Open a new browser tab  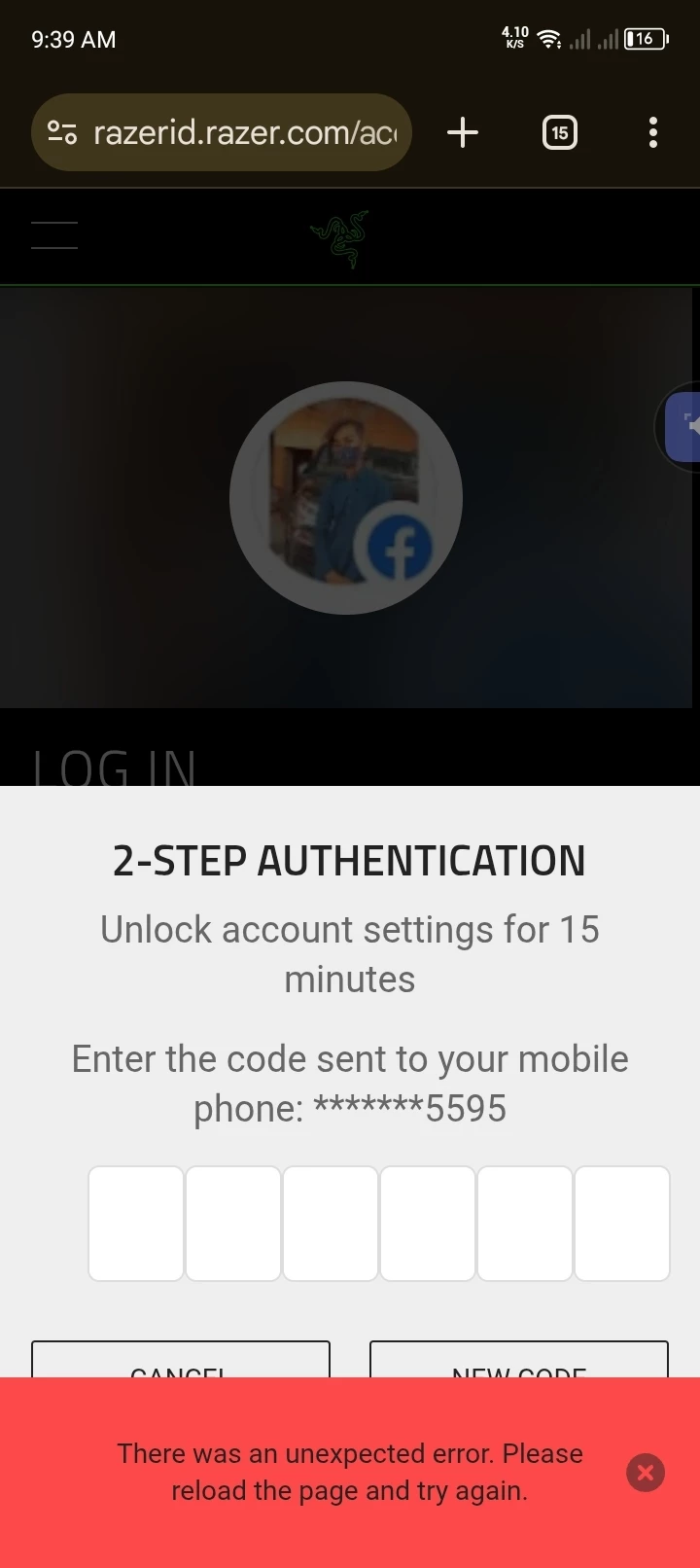tap(463, 132)
